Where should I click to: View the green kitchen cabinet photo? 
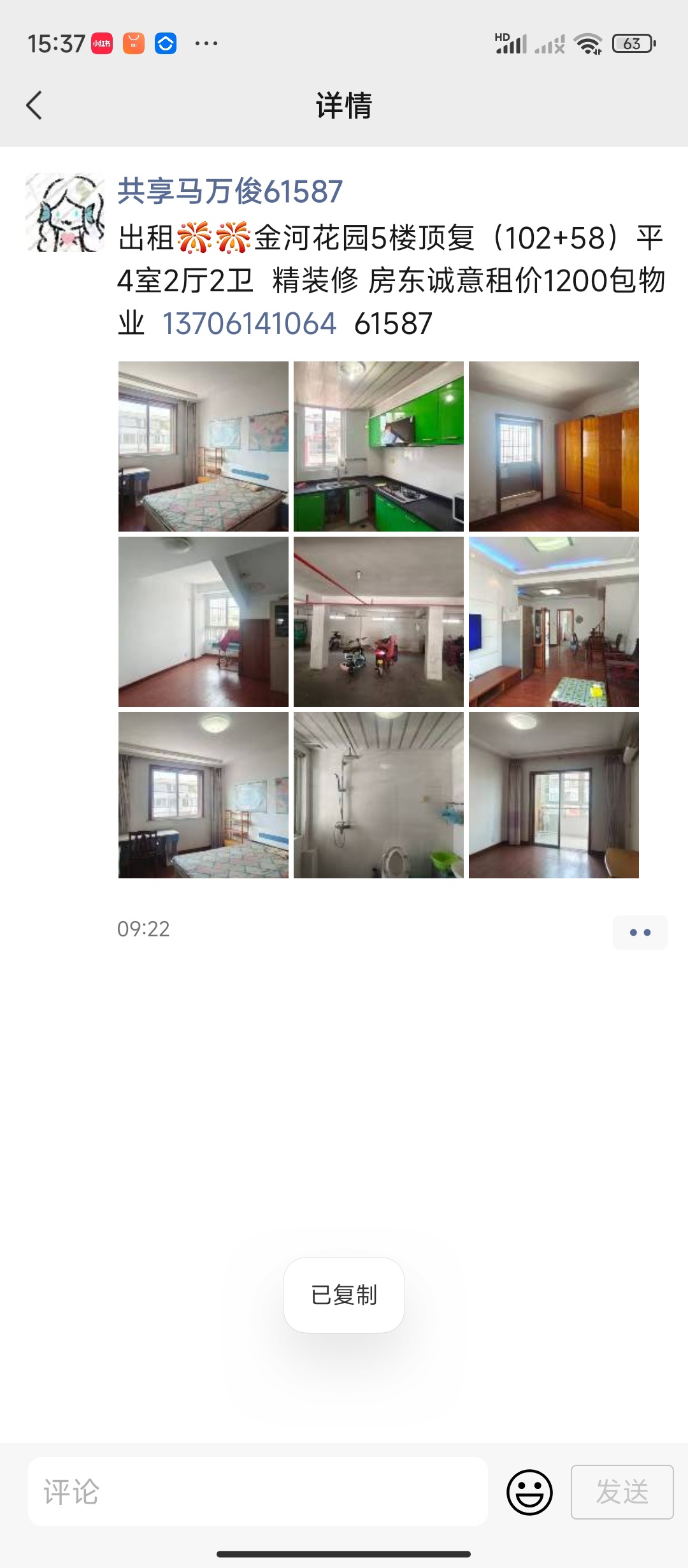(x=378, y=446)
